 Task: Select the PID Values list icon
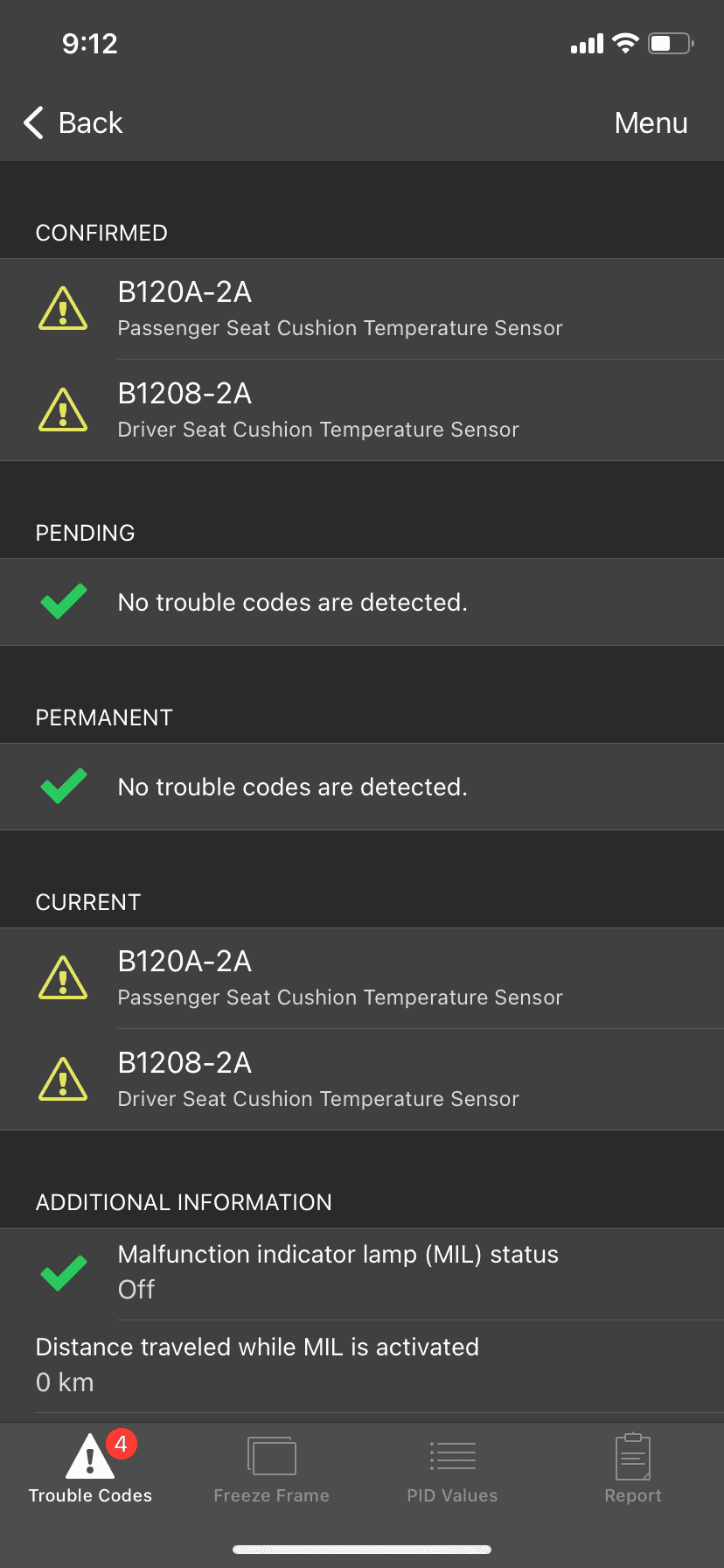click(x=452, y=1457)
